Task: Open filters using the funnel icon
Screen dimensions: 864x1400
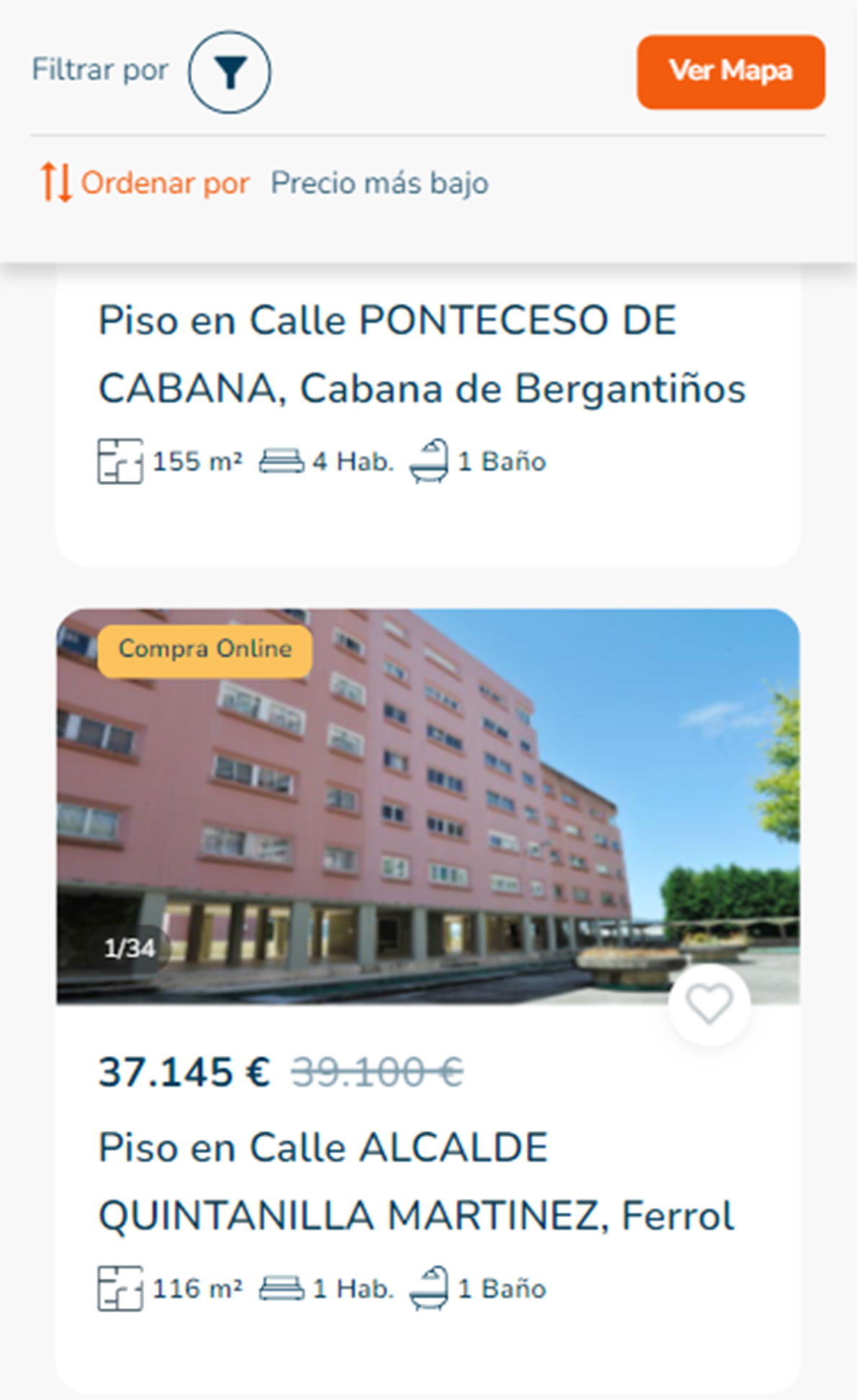Action: coord(229,72)
